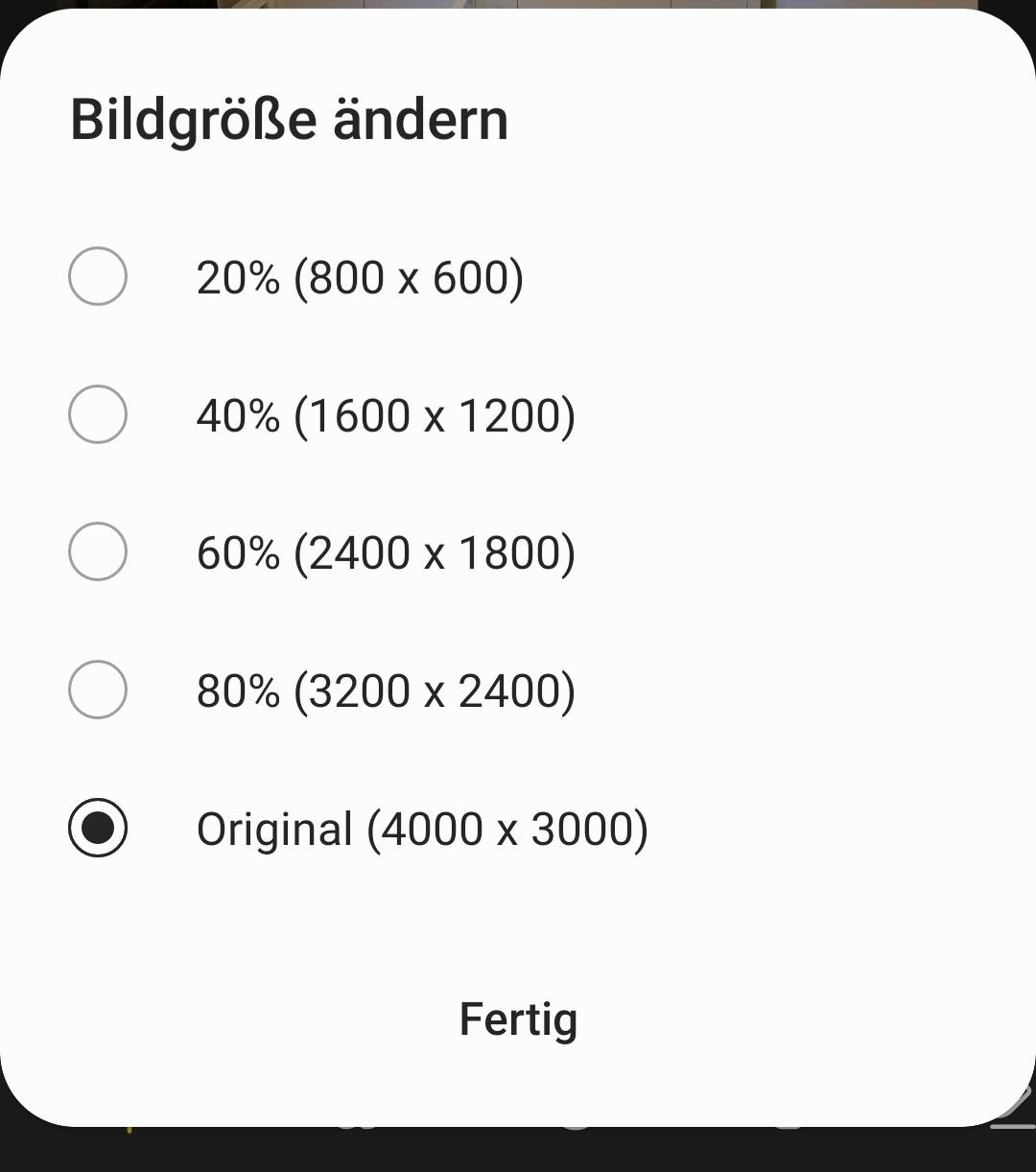Screen dimensions: 1036x1172
Task: Click the Bildgröße ändern dialog title
Action: tap(290, 119)
